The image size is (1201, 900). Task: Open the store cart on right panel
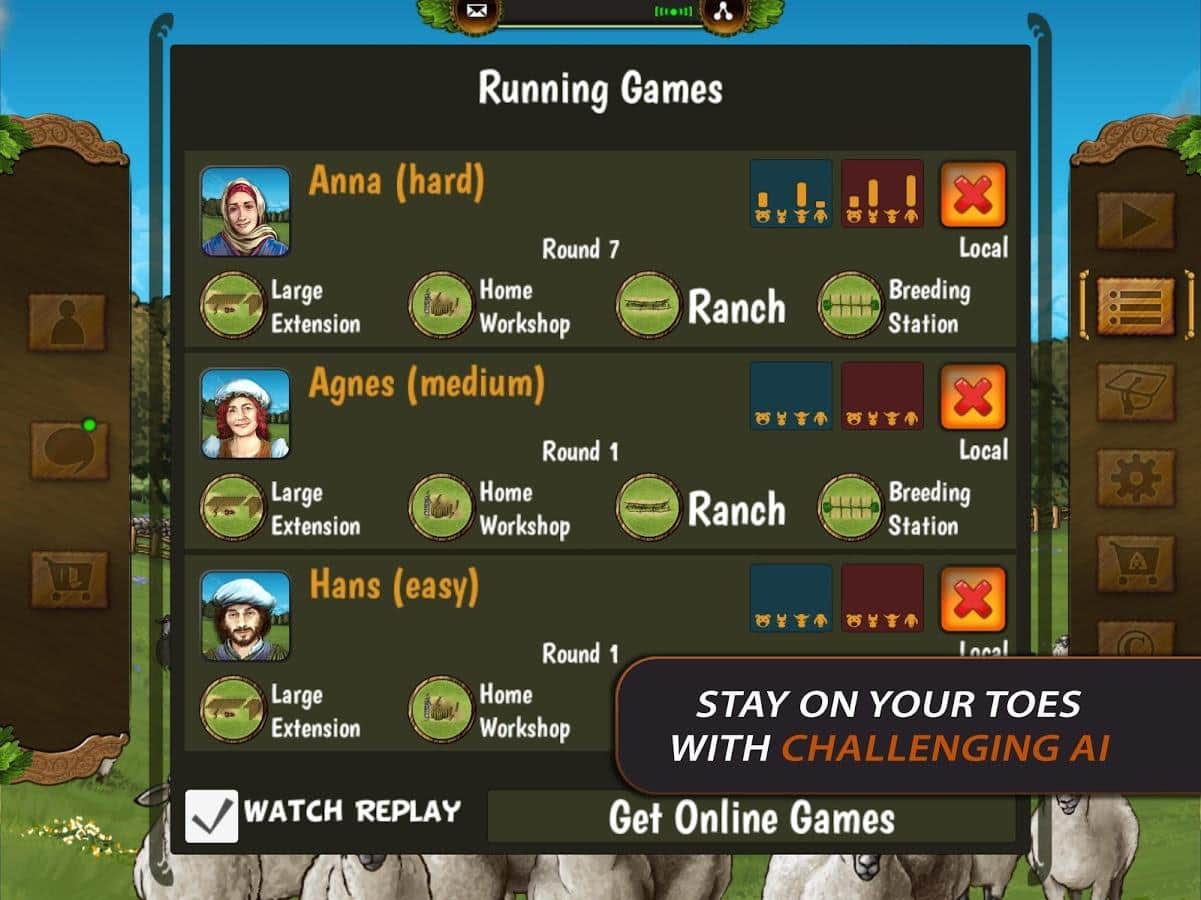click(x=1136, y=564)
